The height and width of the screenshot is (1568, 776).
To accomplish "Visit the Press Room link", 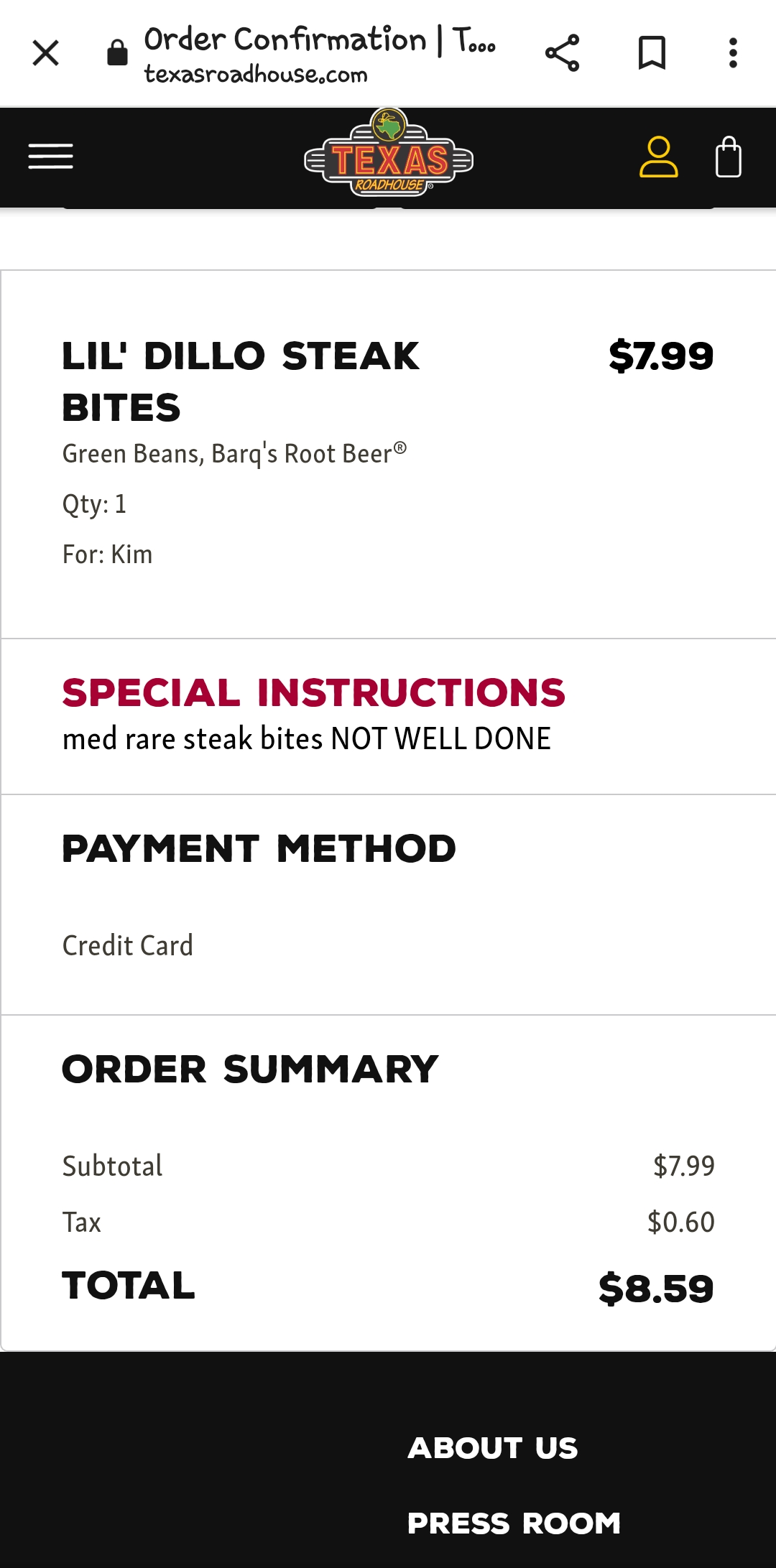I will tap(513, 1523).
